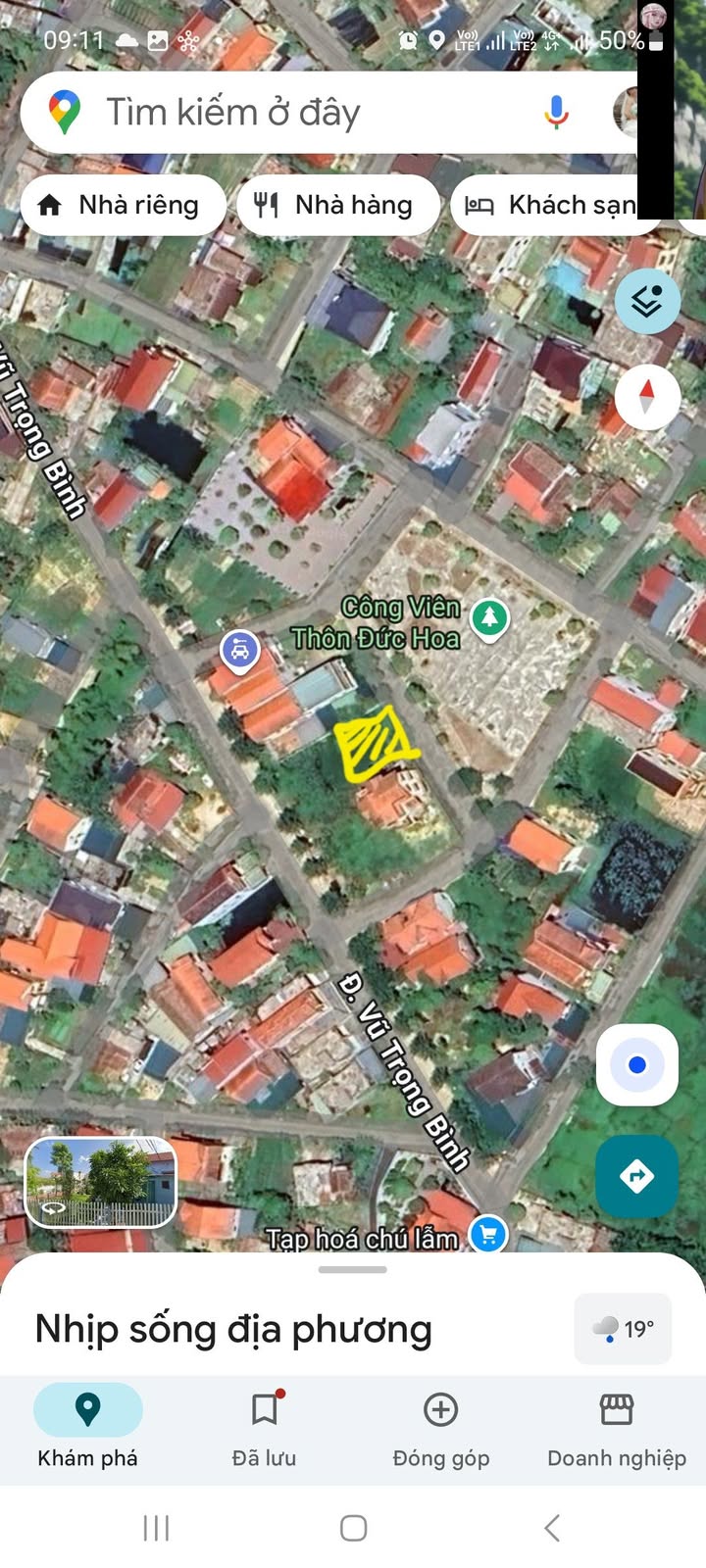Filter map by Nhà hàng
The image size is (706, 1568).
coord(336,205)
